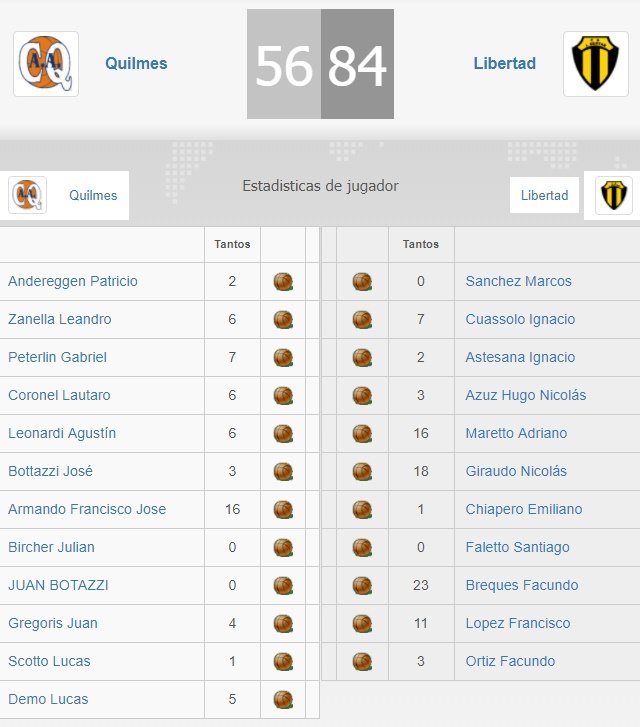640x727 pixels.
Task: Open Maretto Adriano's profile
Action: click(516, 433)
